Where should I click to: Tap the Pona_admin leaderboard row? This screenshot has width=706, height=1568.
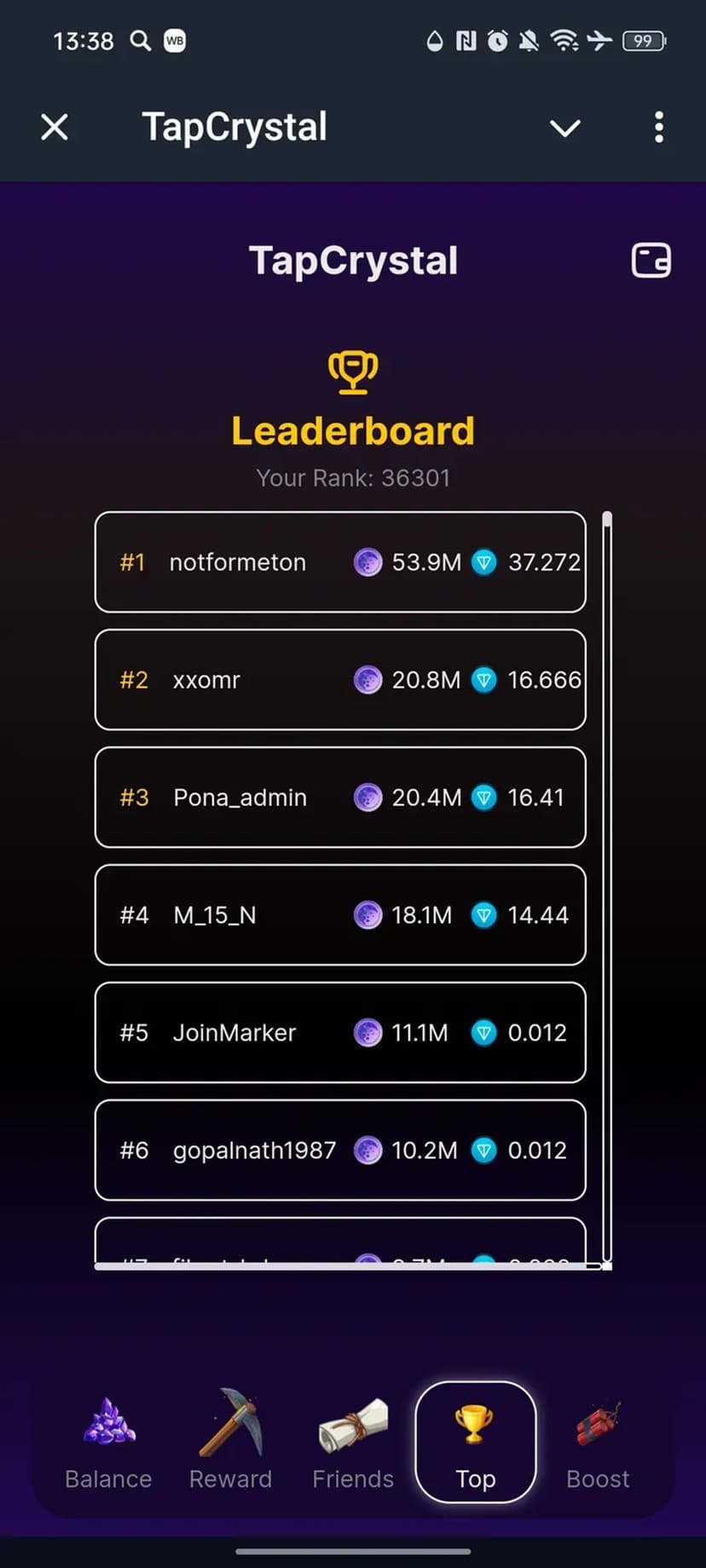point(340,798)
